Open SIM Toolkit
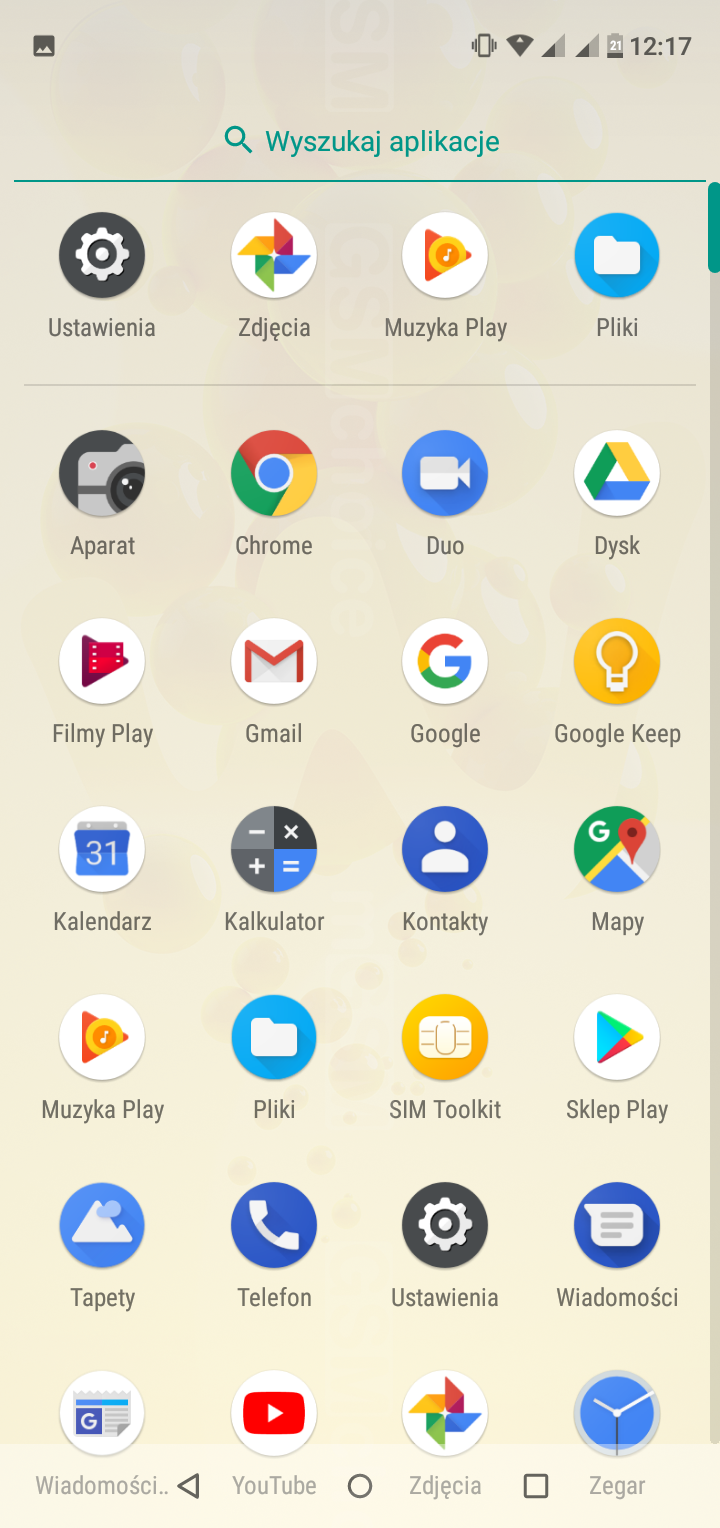720x1528 pixels. (445, 1038)
